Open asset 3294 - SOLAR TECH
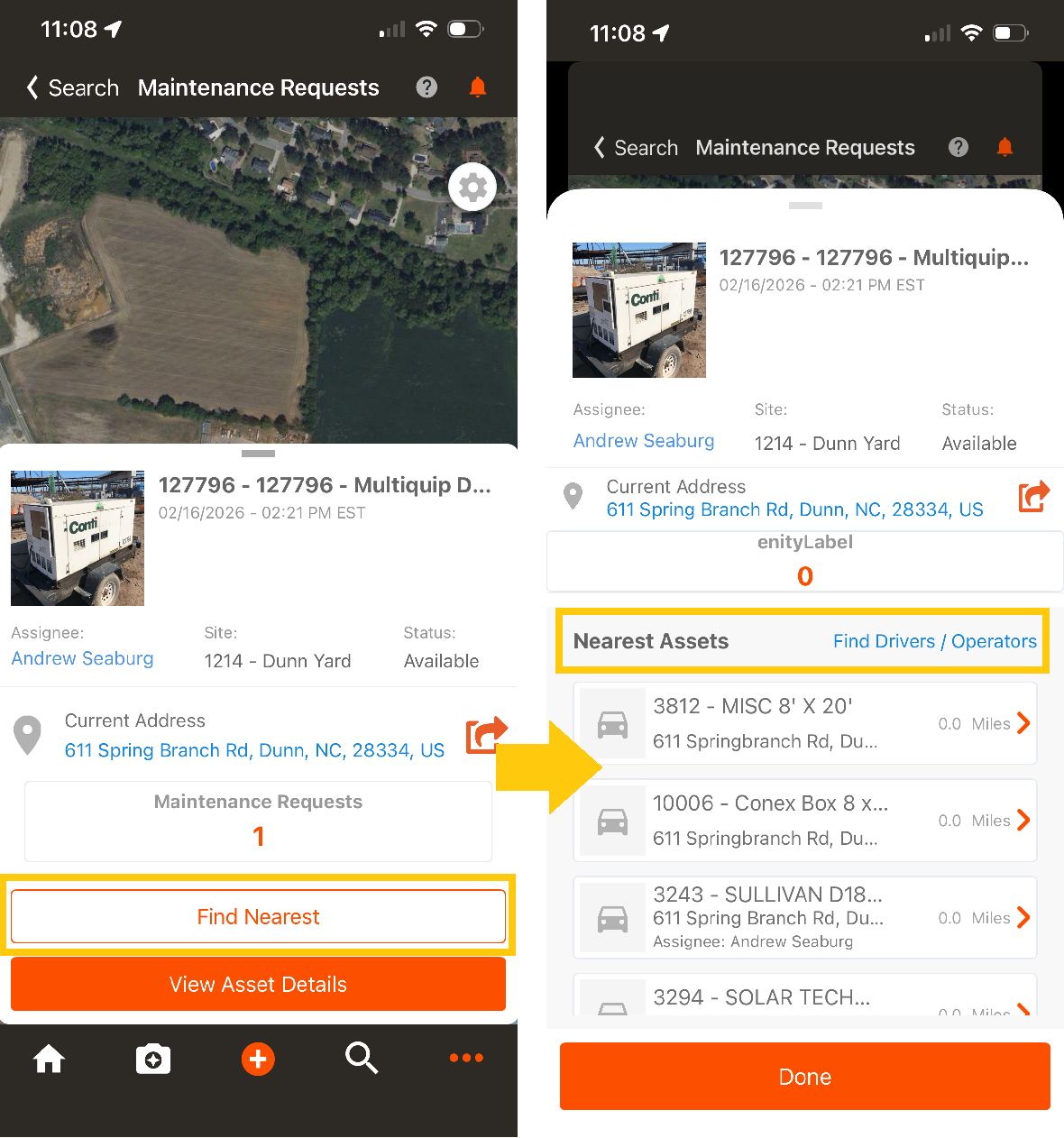The height and width of the screenshot is (1138, 1064). pos(804,997)
